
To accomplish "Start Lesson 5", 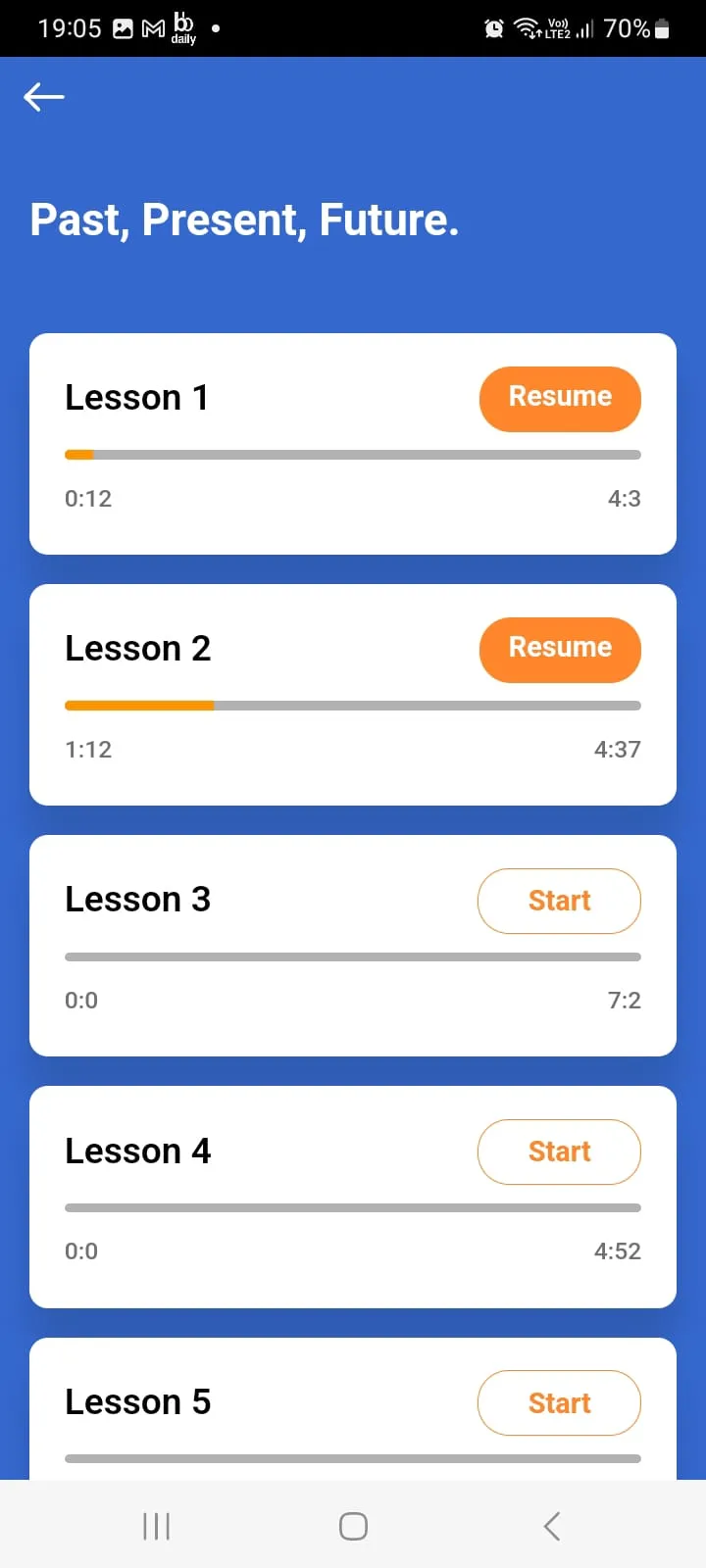I will pyautogui.click(x=559, y=1402).
